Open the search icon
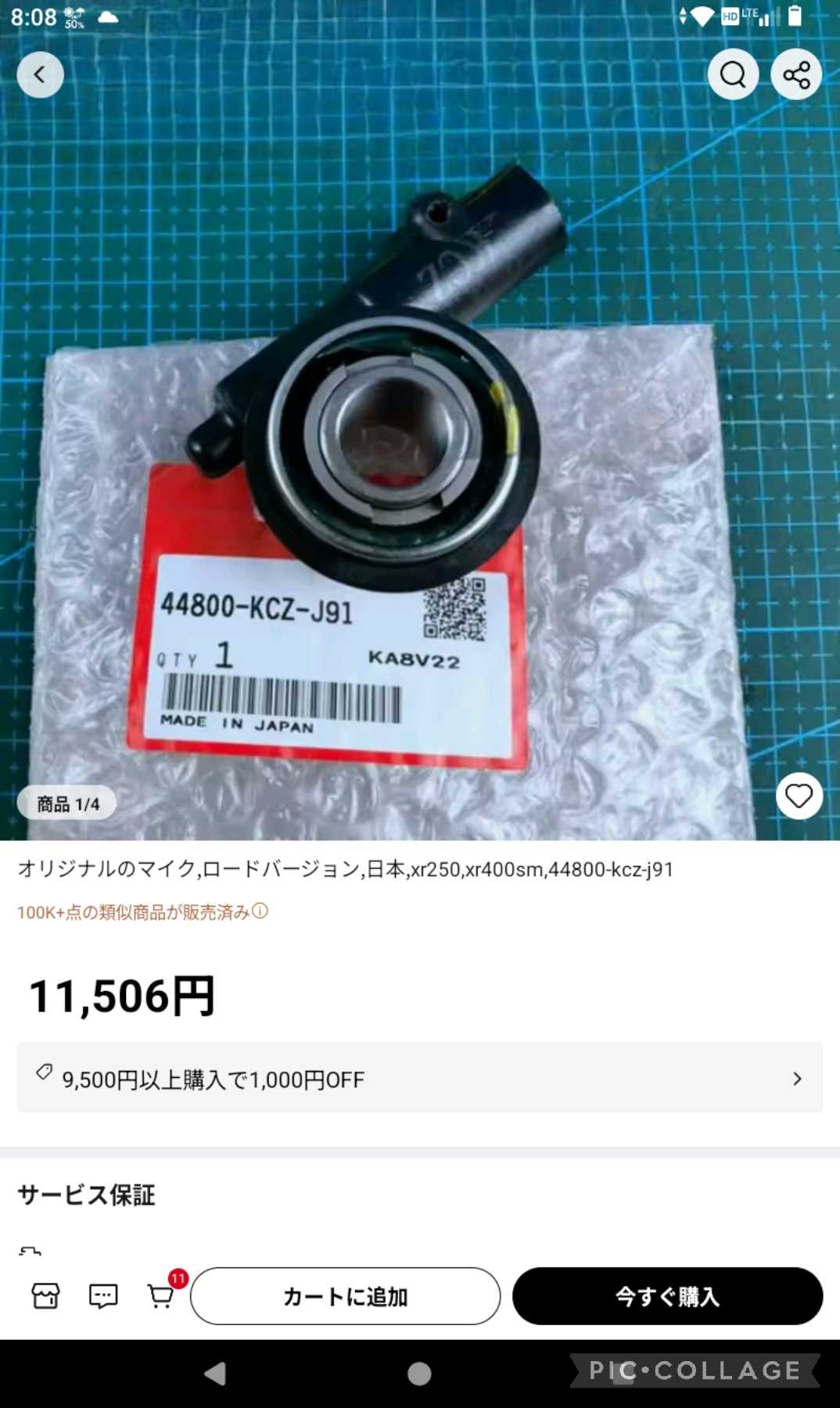The width and height of the screenshot is (840, 1408). click(x=733, y=75)
